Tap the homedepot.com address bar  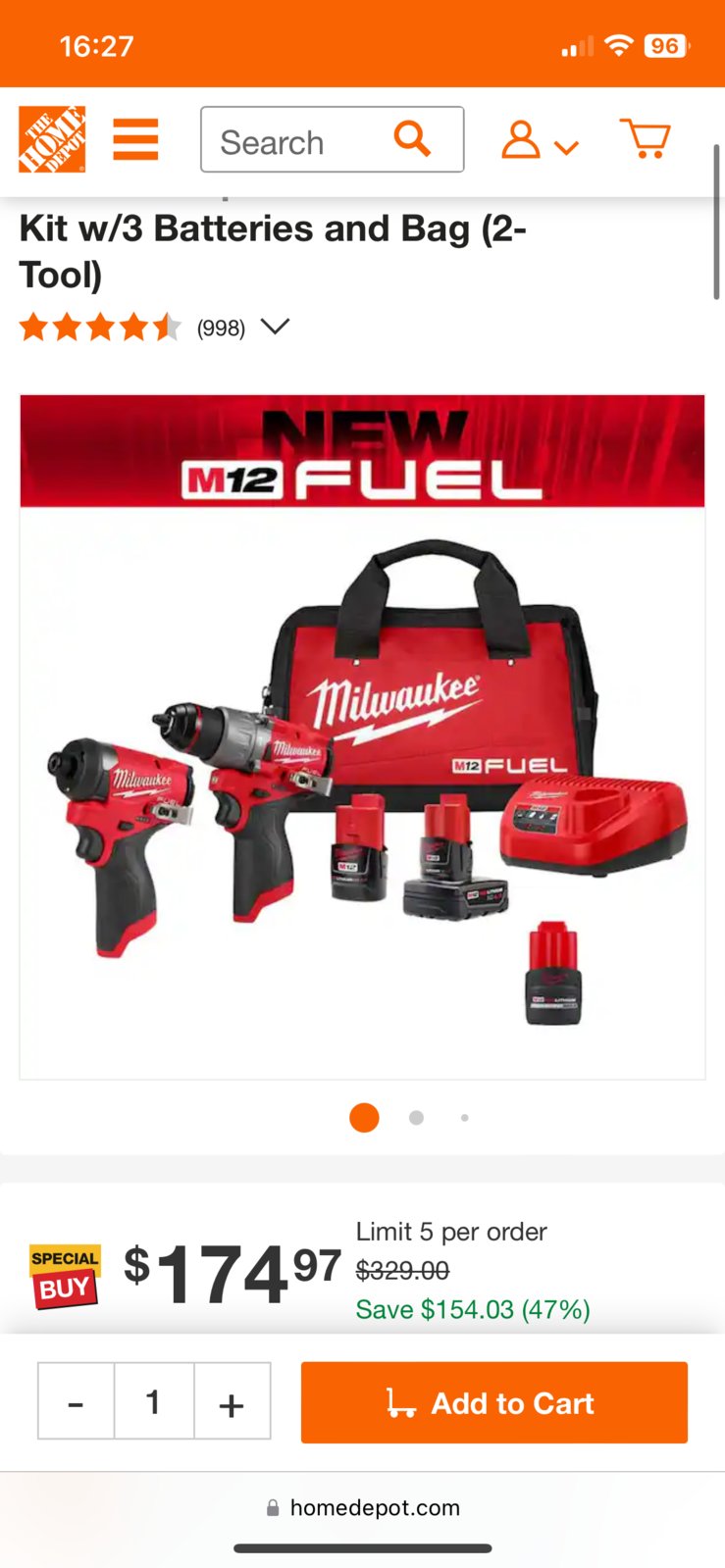click(x=363, y=1507)
